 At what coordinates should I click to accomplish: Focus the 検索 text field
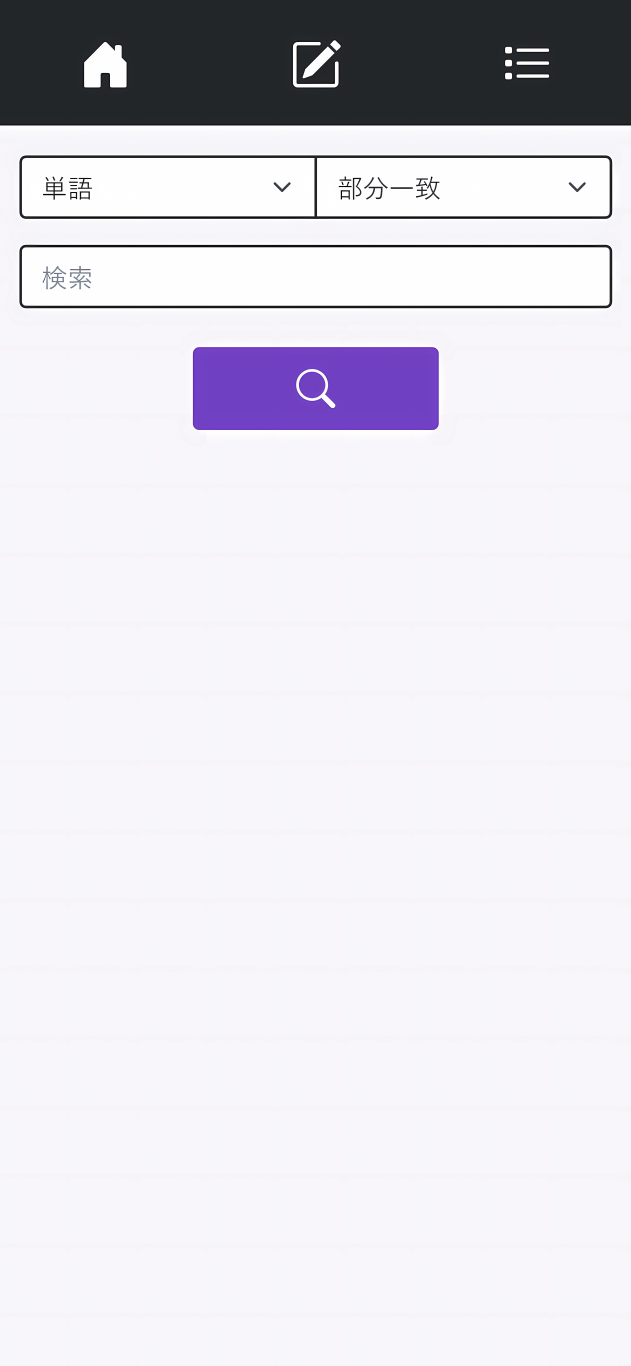(x=315, y=277)
